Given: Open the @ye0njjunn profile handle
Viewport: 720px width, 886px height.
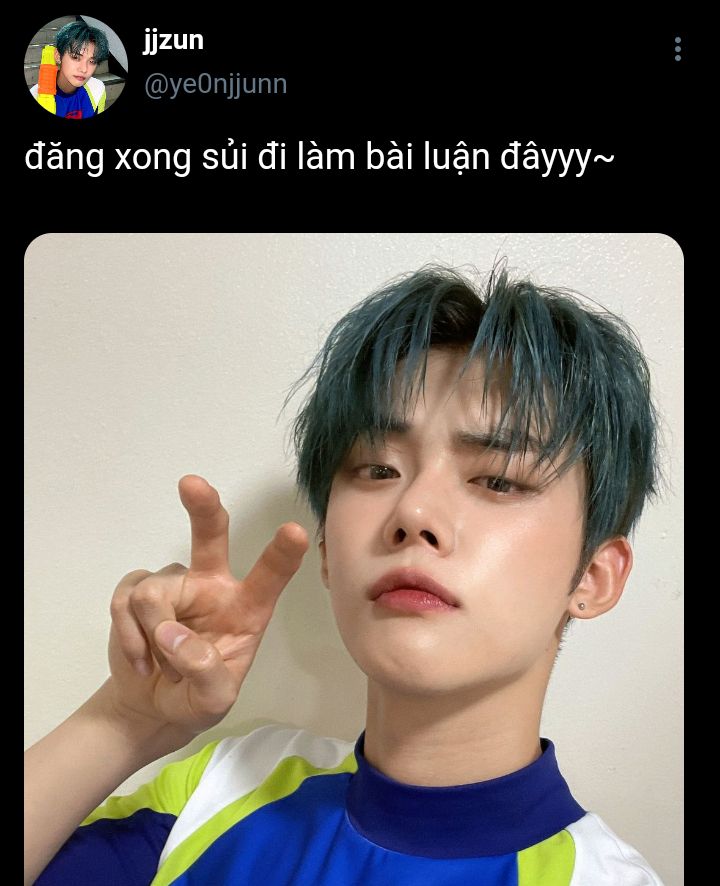Looking at the screenshot, I should 215,85.
